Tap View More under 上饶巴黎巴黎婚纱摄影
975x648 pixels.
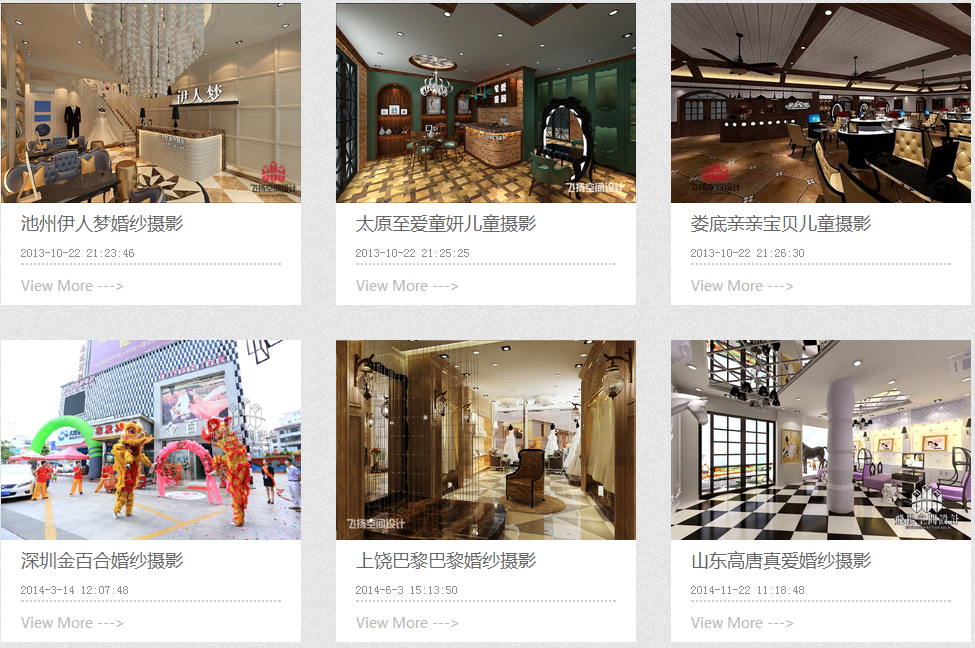pos(407,623)
